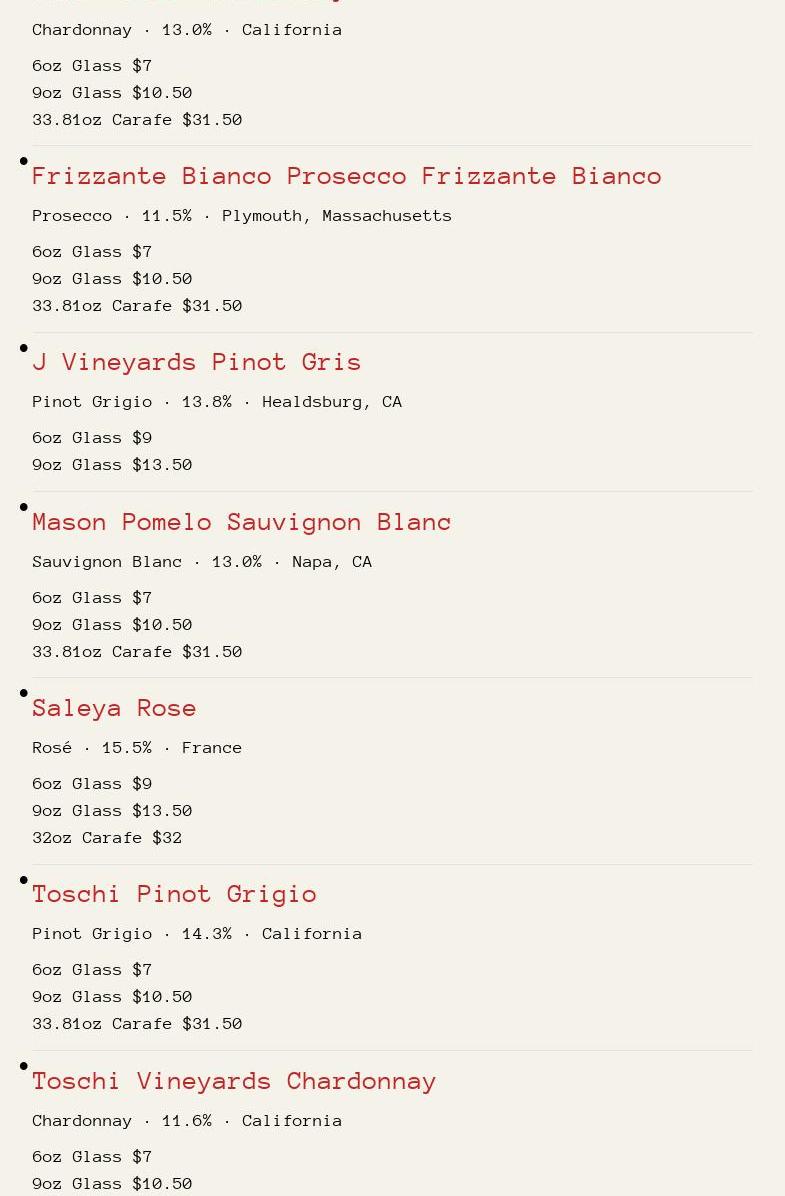Open J Vineyards Pinot Gris link
This screenshot has width=785, height=1196.
point(196,362)
